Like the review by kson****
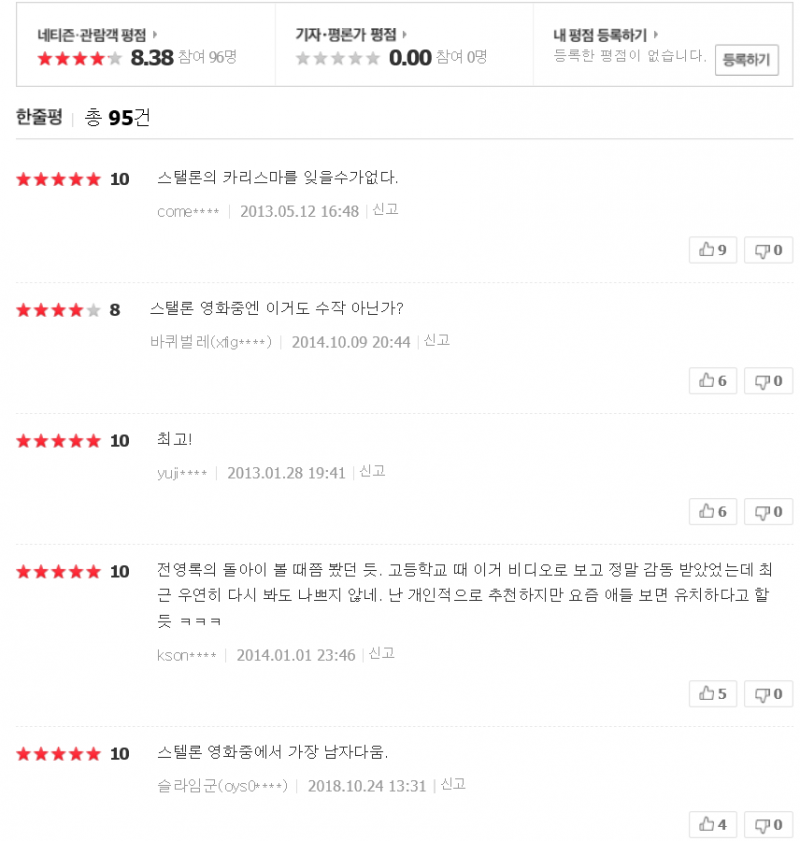 point(713,693)
